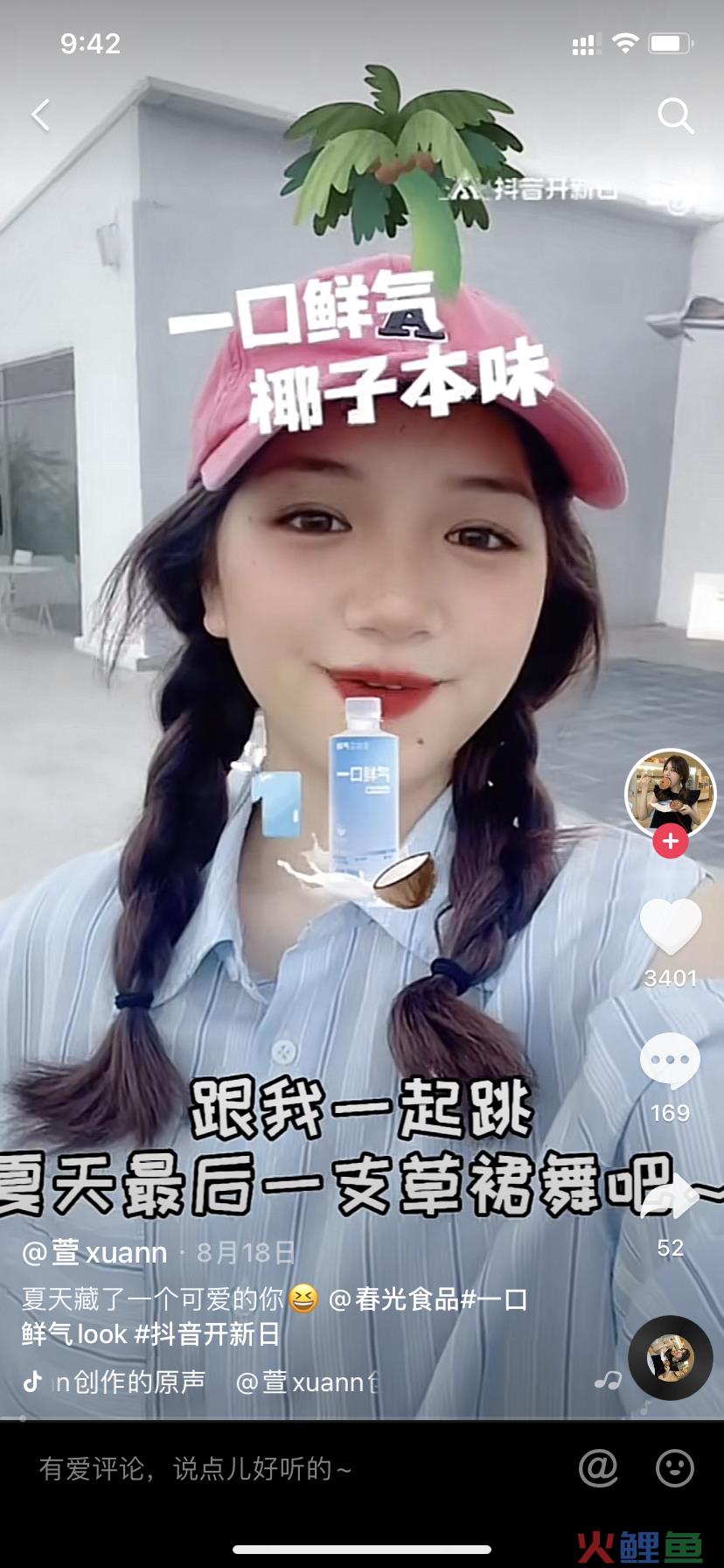Open search with the magnifier icon
Image resolution: width=724 pixels, height=1568 pixels.
point(675,115)
